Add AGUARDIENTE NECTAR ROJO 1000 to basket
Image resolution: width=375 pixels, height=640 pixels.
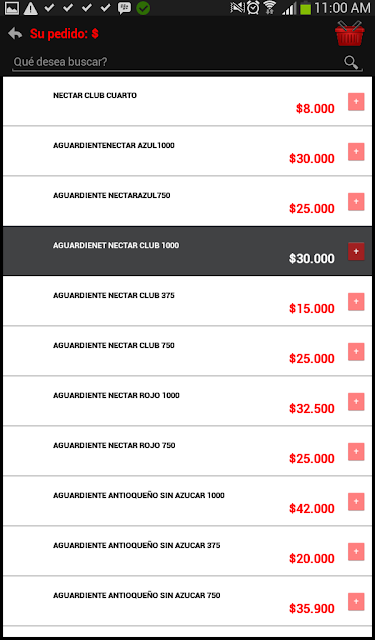[356, 402]
